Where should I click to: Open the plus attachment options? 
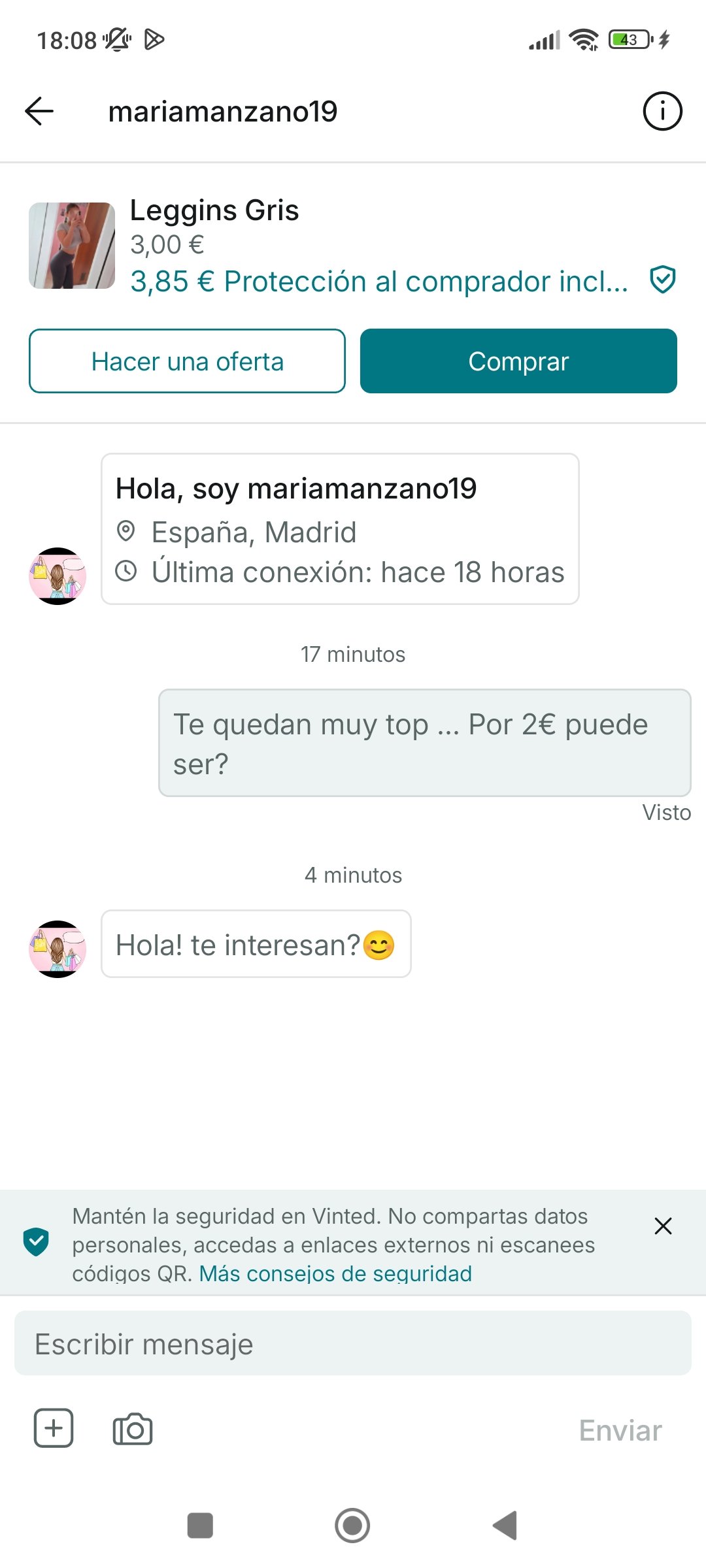tap(54, 1429)
